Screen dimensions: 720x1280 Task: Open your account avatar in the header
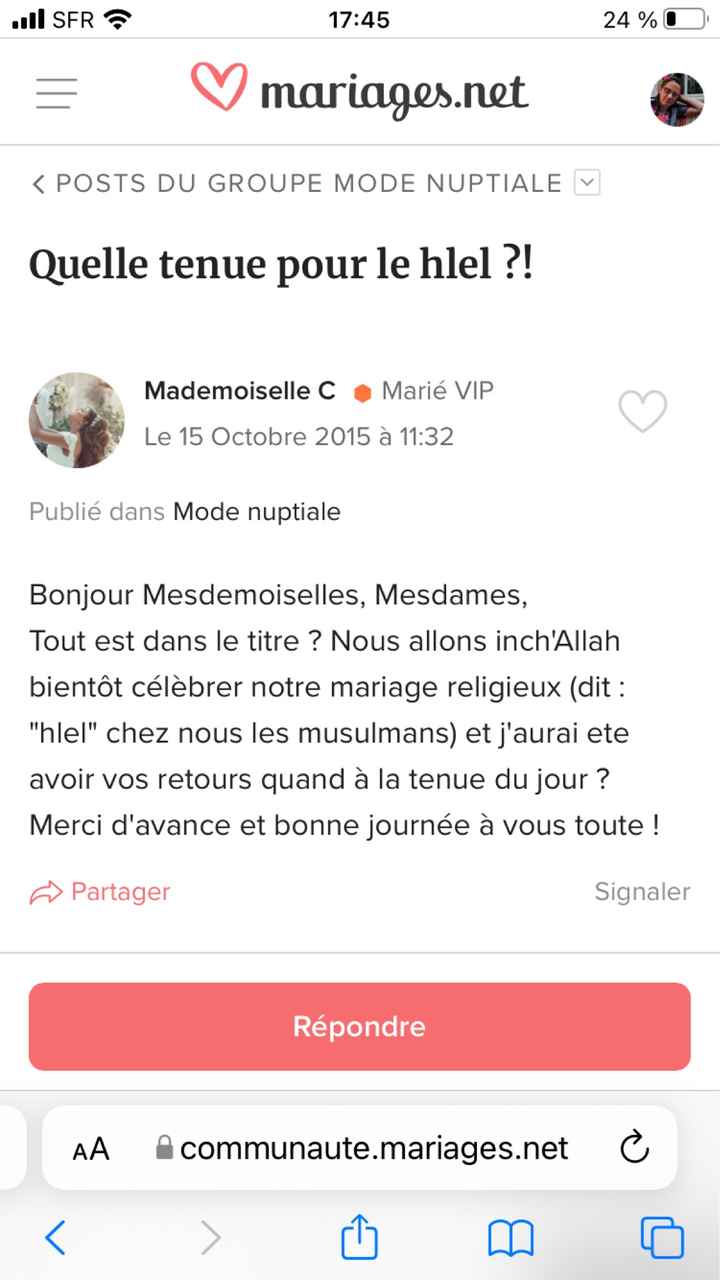pos(675,99)
